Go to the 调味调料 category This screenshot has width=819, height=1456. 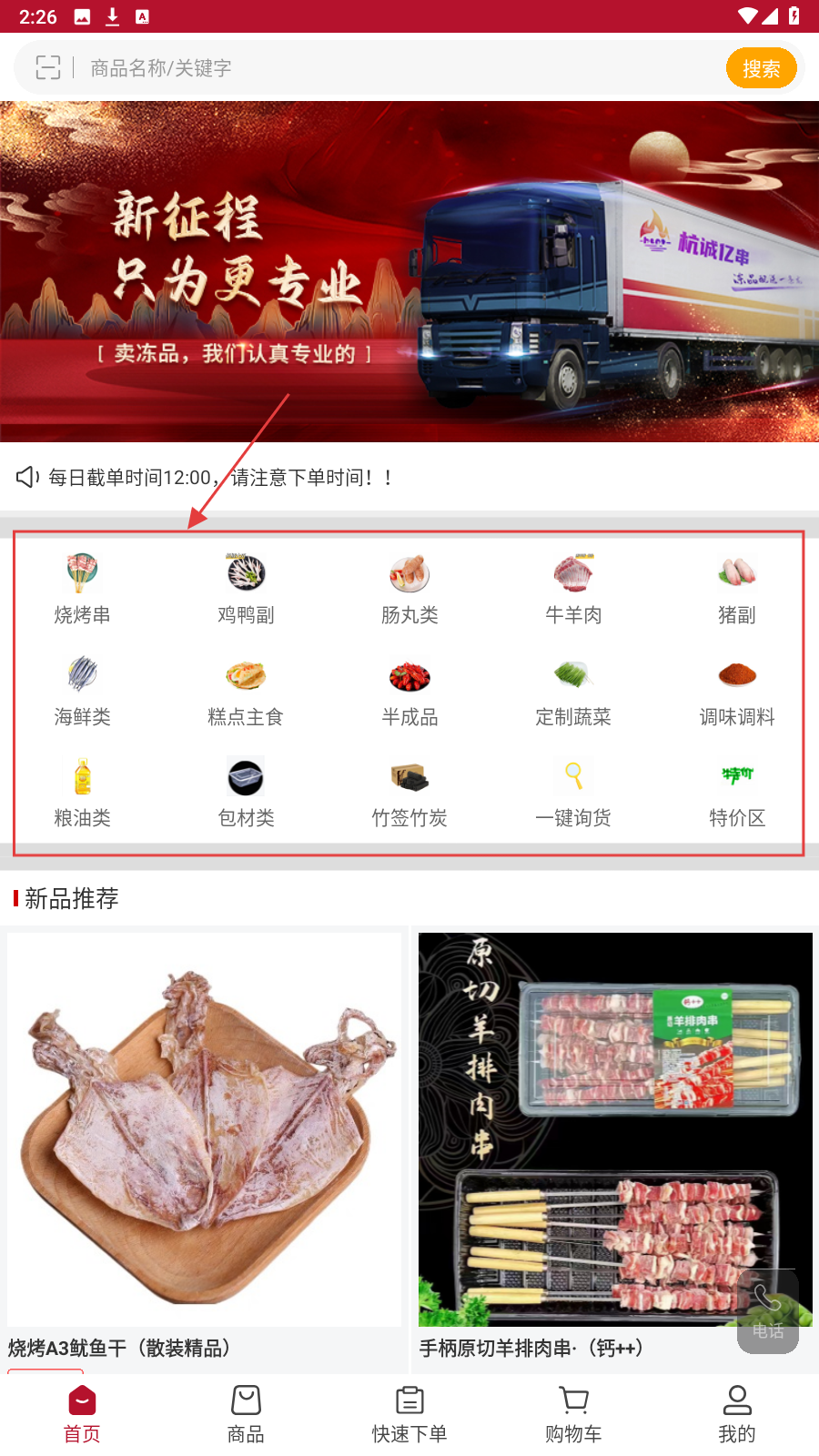pos(737,691)
